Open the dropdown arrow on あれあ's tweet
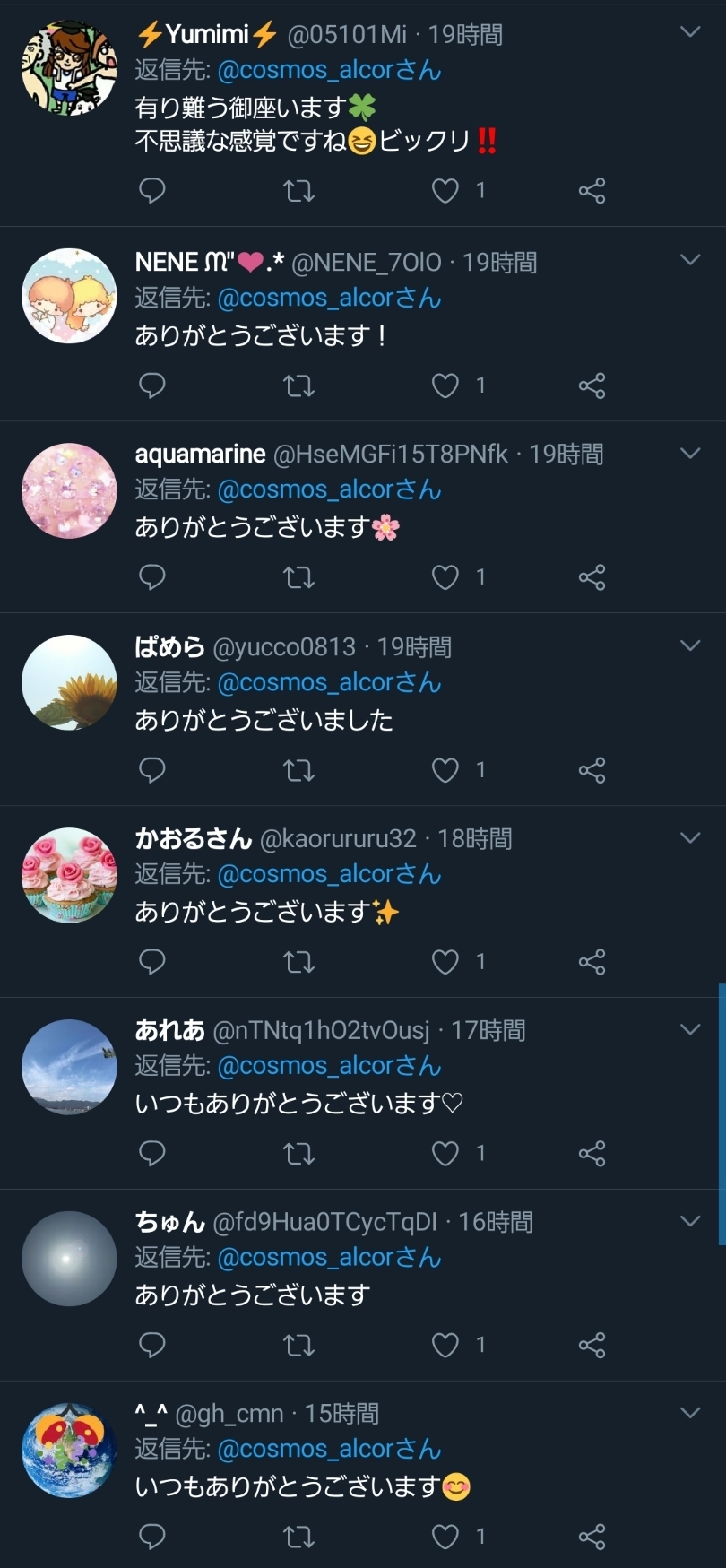Screen dimensions: 726x1568 [690, 1030]
